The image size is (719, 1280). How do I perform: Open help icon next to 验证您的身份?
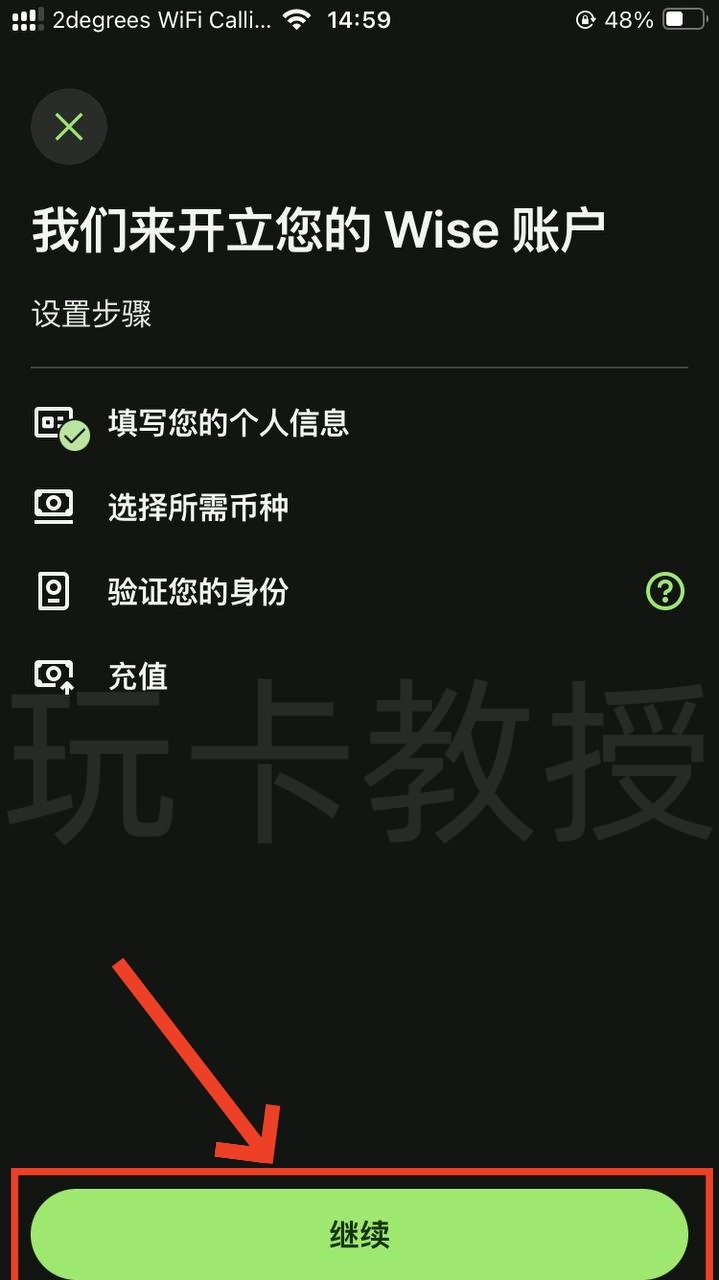665,592
